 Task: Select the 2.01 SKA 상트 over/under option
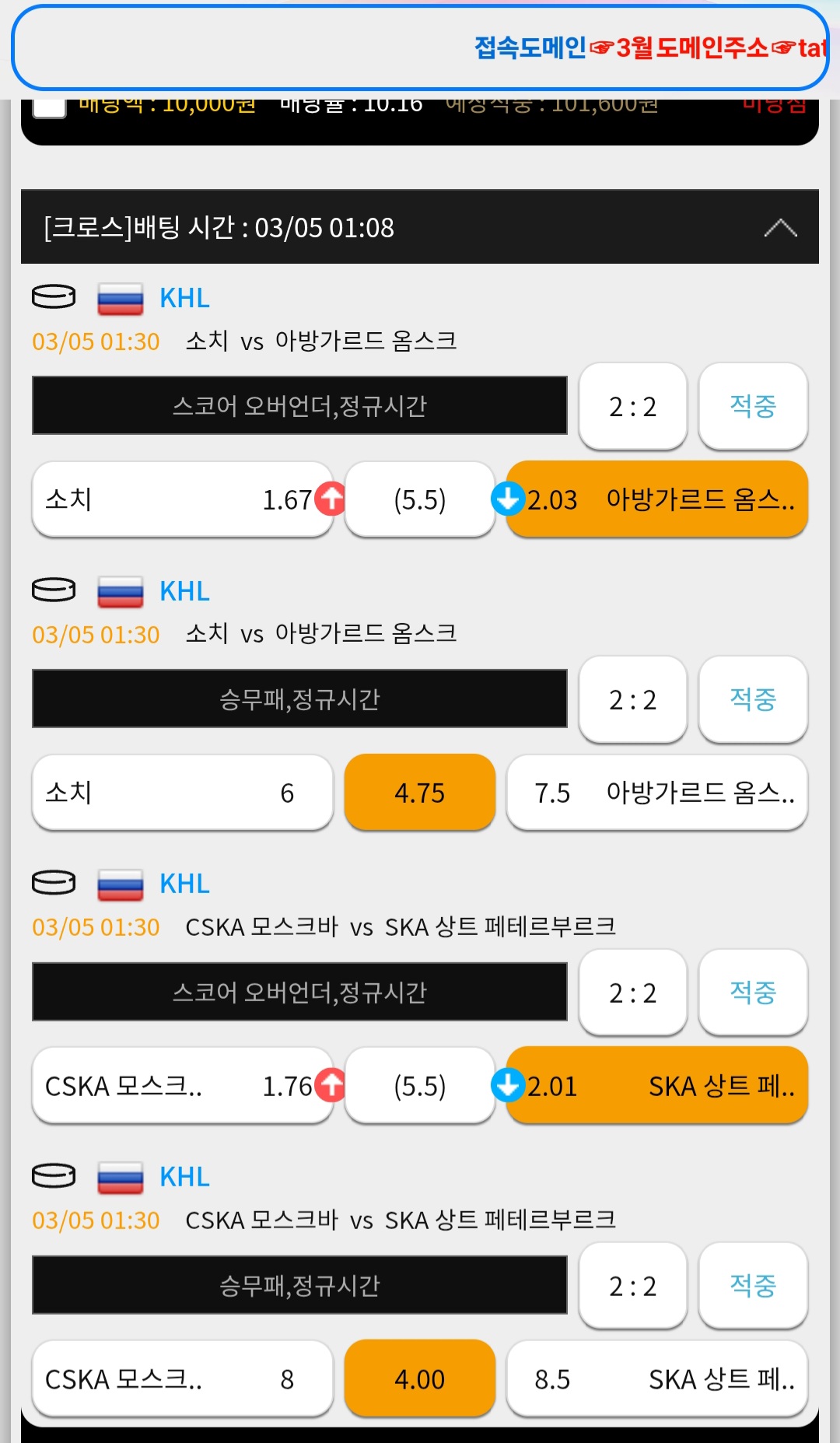[x=657, y=1086]
